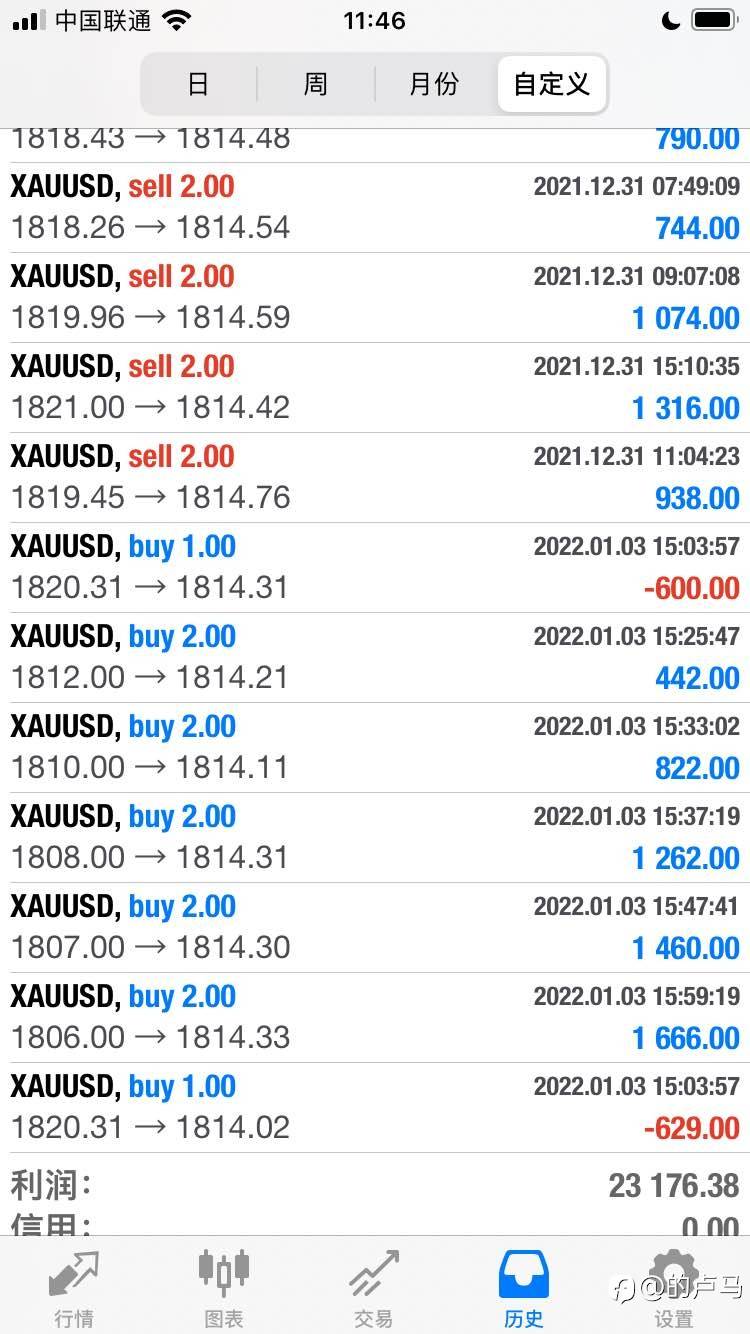Open the 交易 trade tab
Viewport: 750px width, 1334px height.
pyautogui.click(x=374, y=1287)
